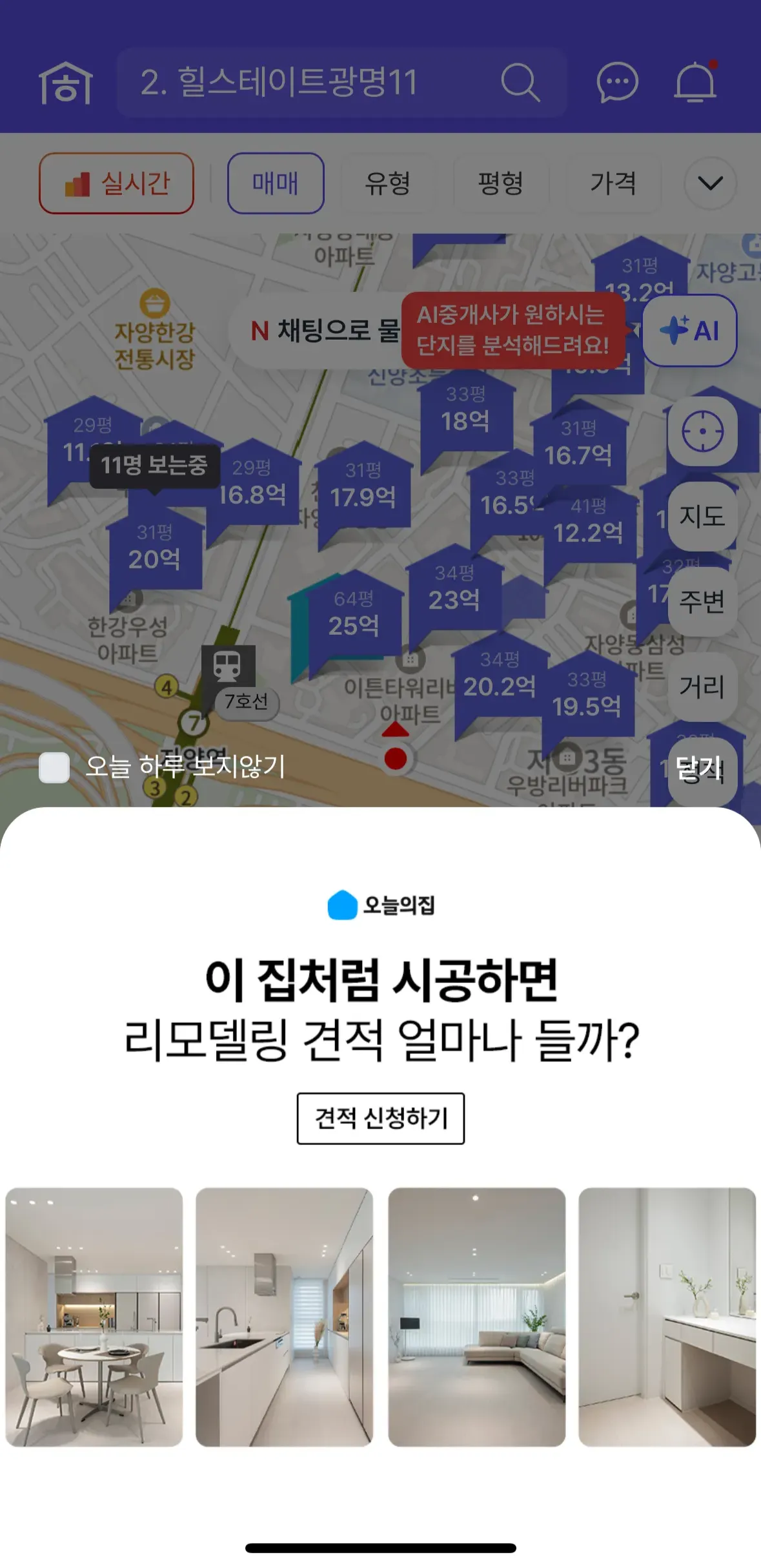This screenshot has width=761, height=1568.
Task: Select the 실시간 chip
Action: tap(116, 183)
